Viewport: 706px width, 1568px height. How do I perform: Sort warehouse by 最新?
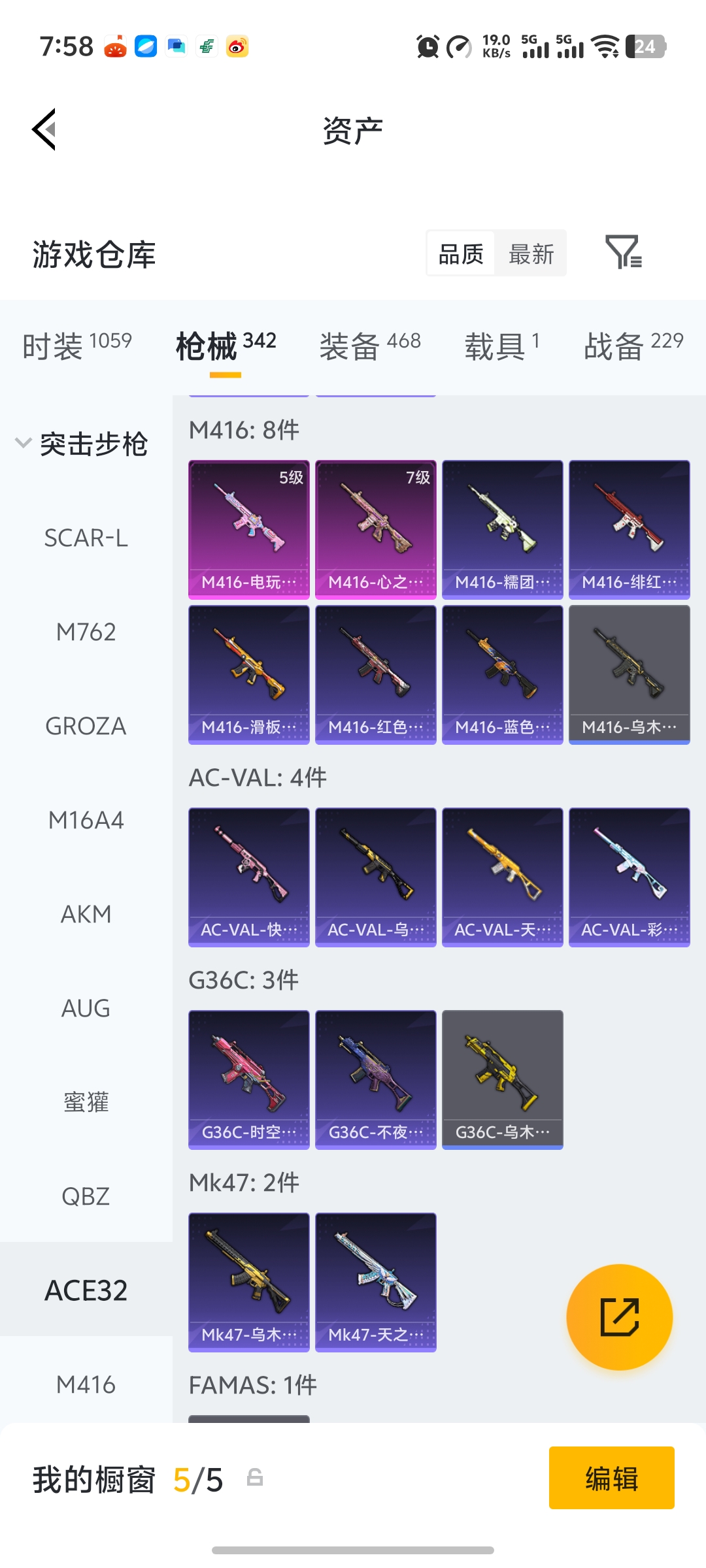coord(531,253)
